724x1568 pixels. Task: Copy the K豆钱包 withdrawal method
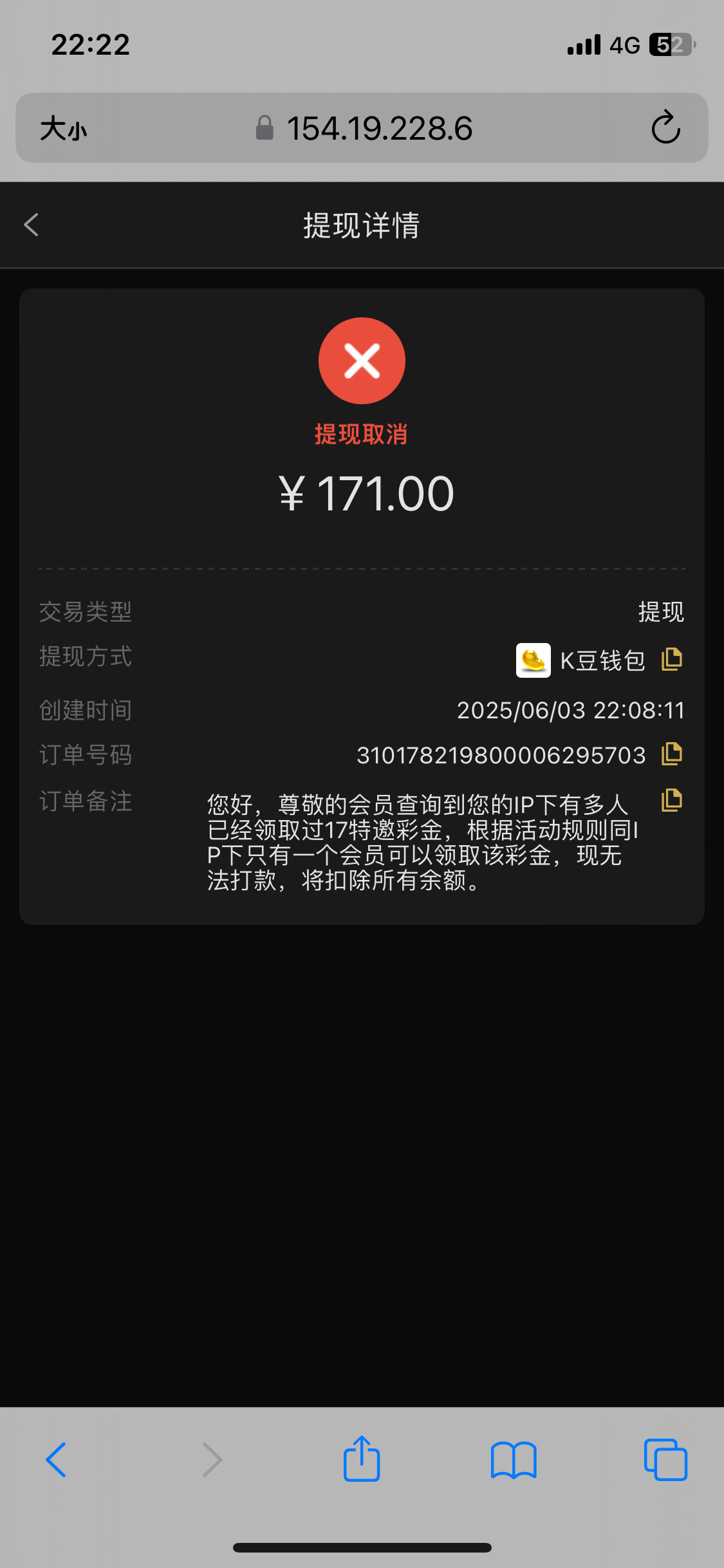[672, 659]
